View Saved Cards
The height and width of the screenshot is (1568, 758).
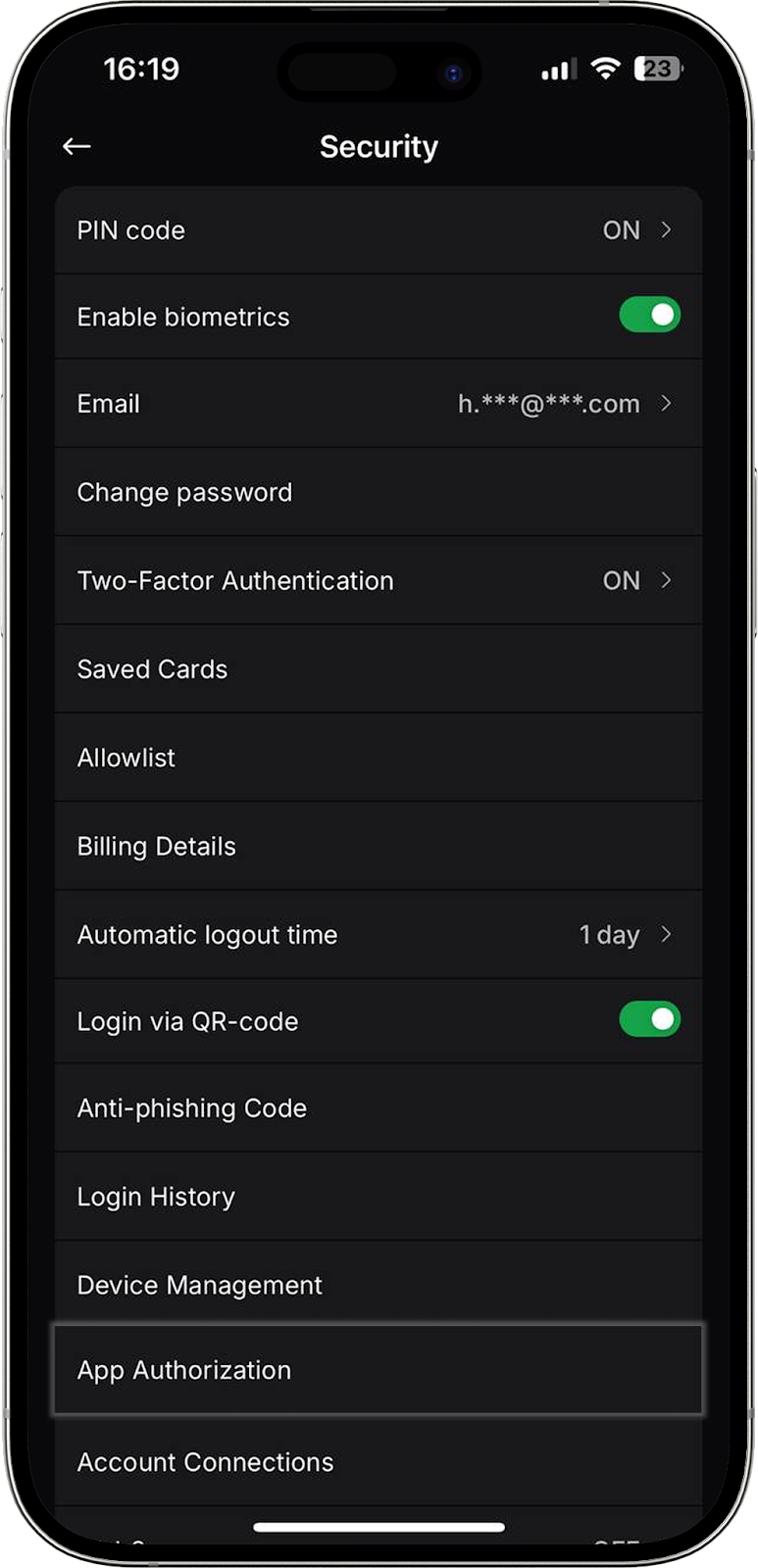click(378, 669)
